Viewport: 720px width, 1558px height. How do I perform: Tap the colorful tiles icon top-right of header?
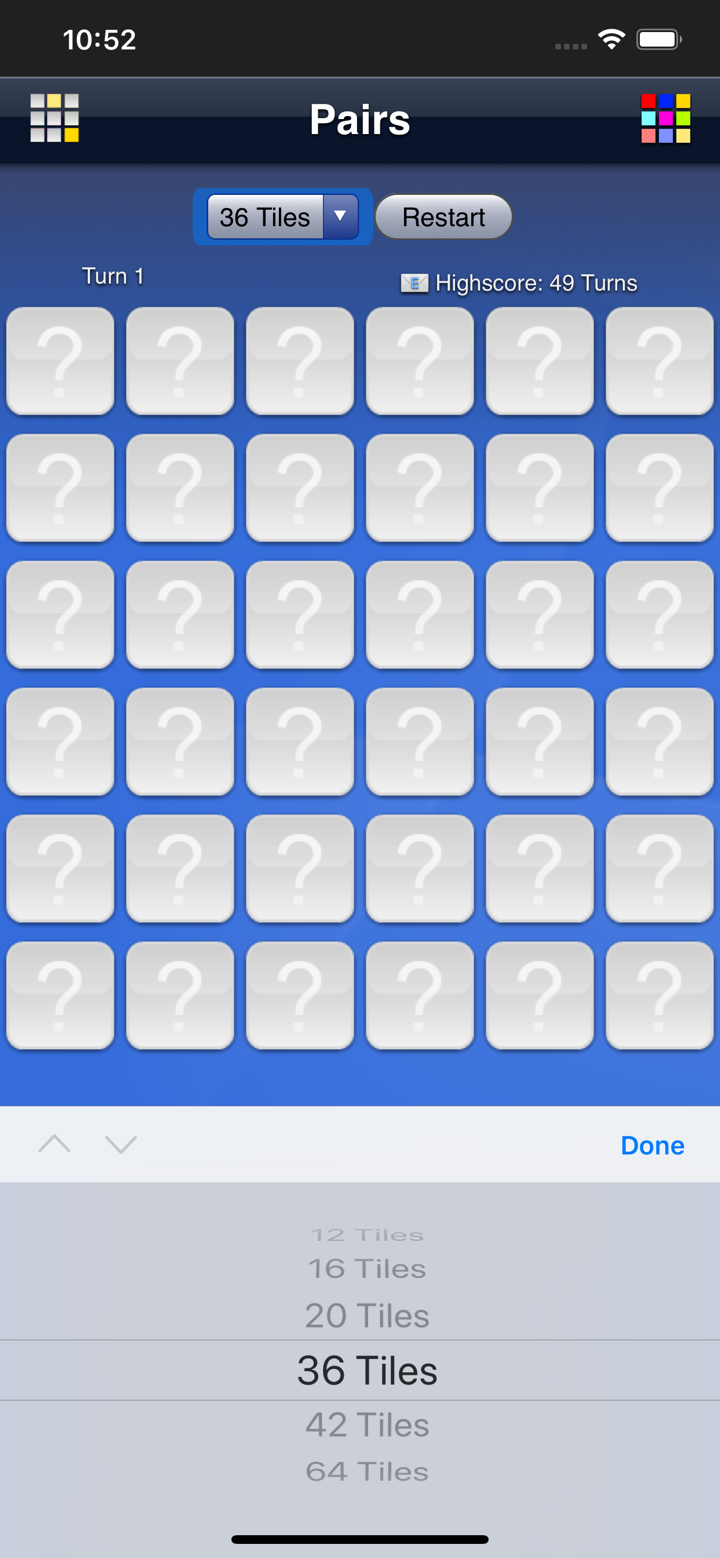666,118
